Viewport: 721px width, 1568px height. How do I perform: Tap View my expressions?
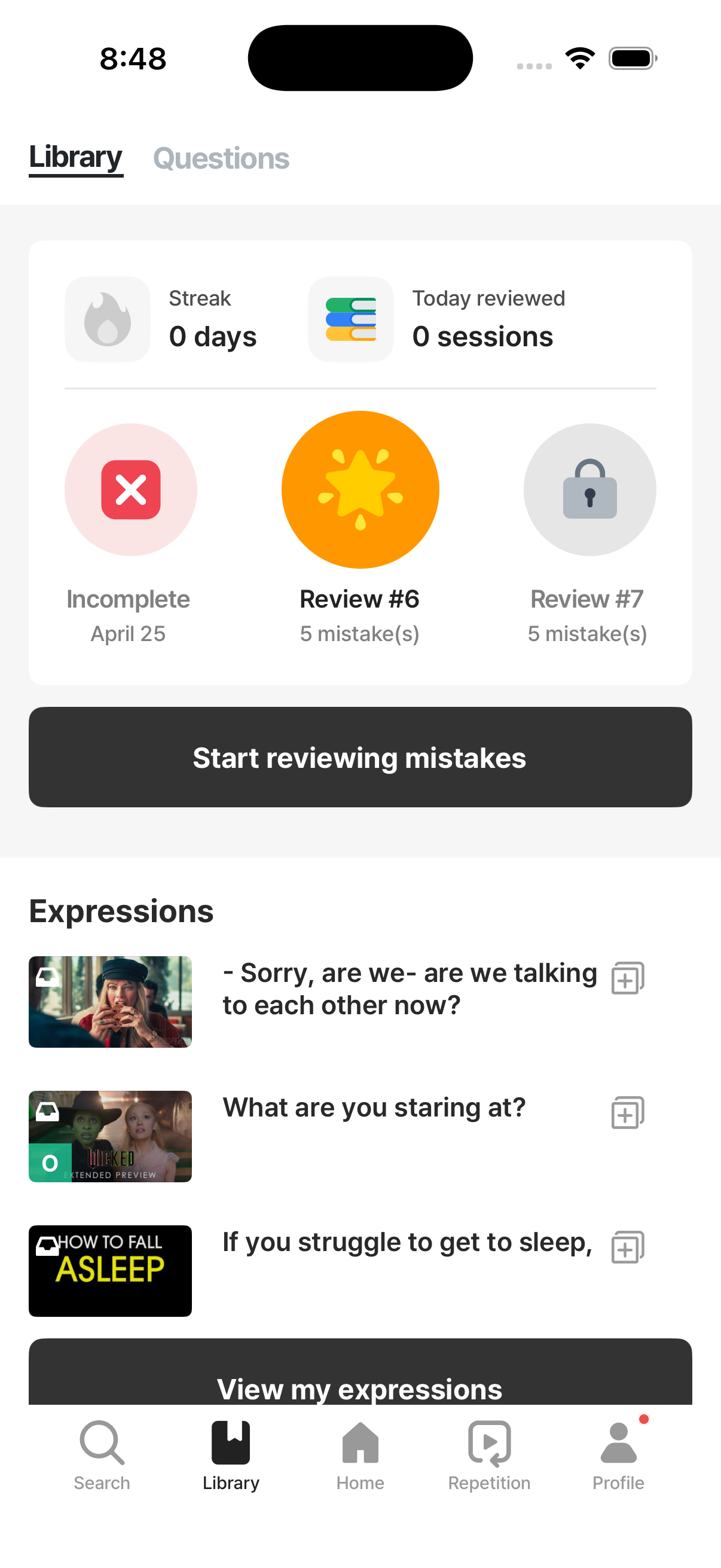pyautogui.click(x=360, y=1389)
